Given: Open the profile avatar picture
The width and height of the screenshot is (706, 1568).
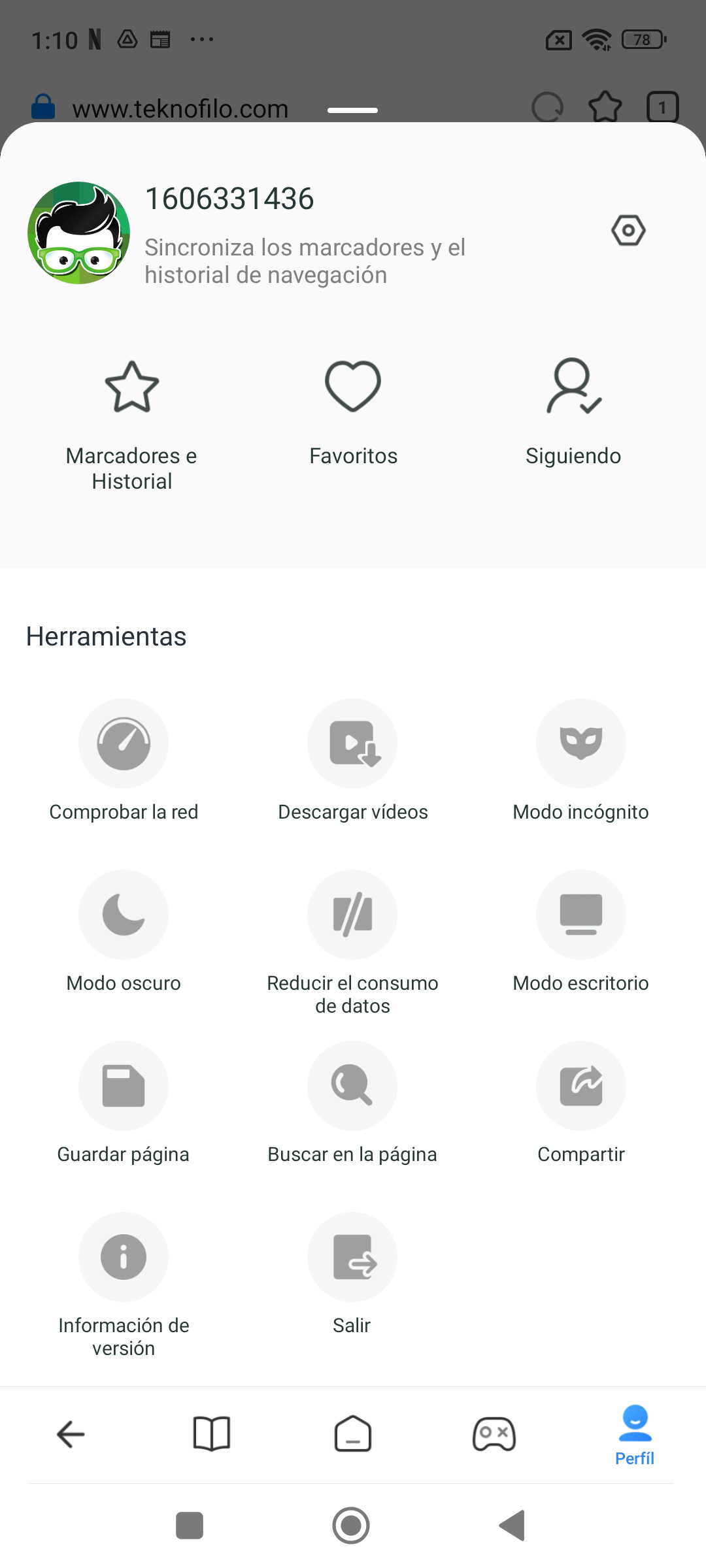Looking at the screenshot, I should coord(78,233).
